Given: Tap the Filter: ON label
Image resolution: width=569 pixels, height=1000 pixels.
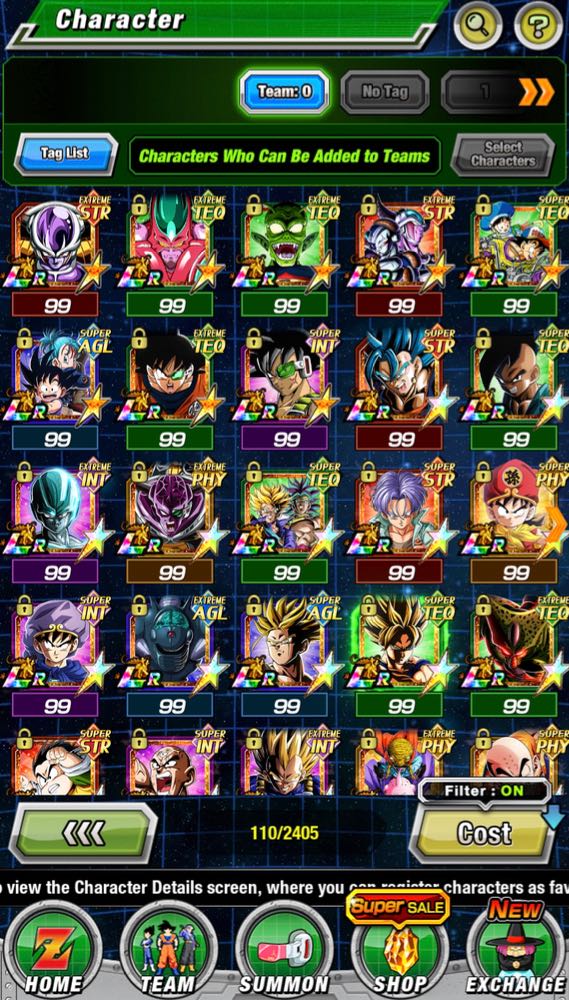Looking at the screenshot, I should [x=485, y=791].
